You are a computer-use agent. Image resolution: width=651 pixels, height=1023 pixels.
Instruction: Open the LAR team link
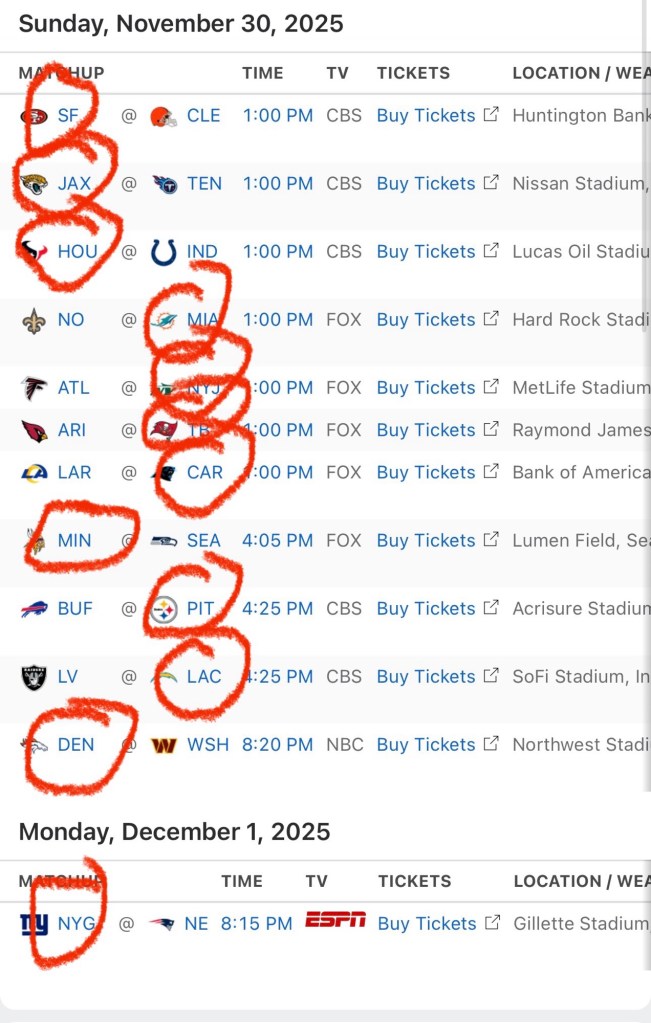[73, 472]
